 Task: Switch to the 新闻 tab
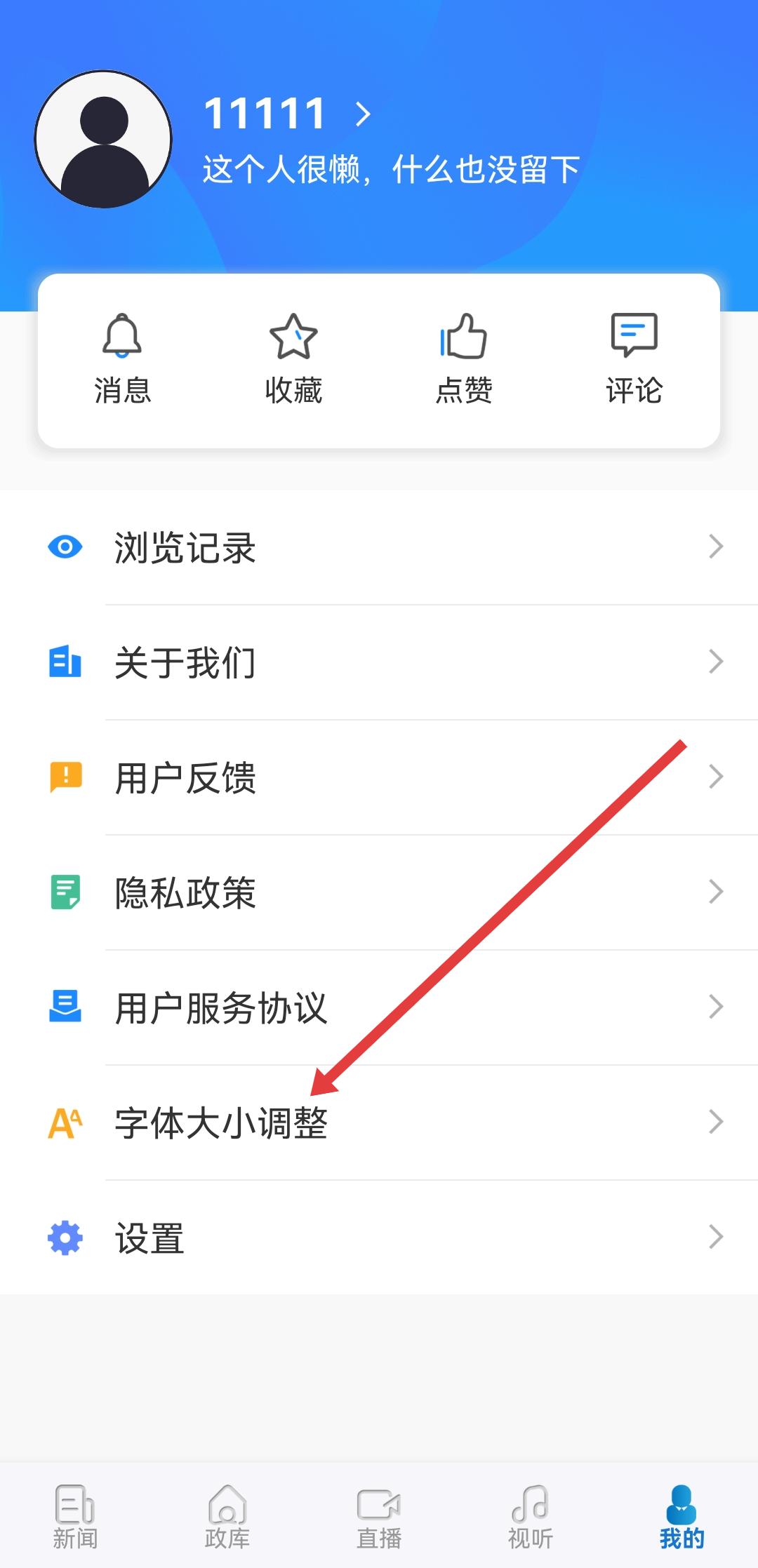(x=76, y=1517)
